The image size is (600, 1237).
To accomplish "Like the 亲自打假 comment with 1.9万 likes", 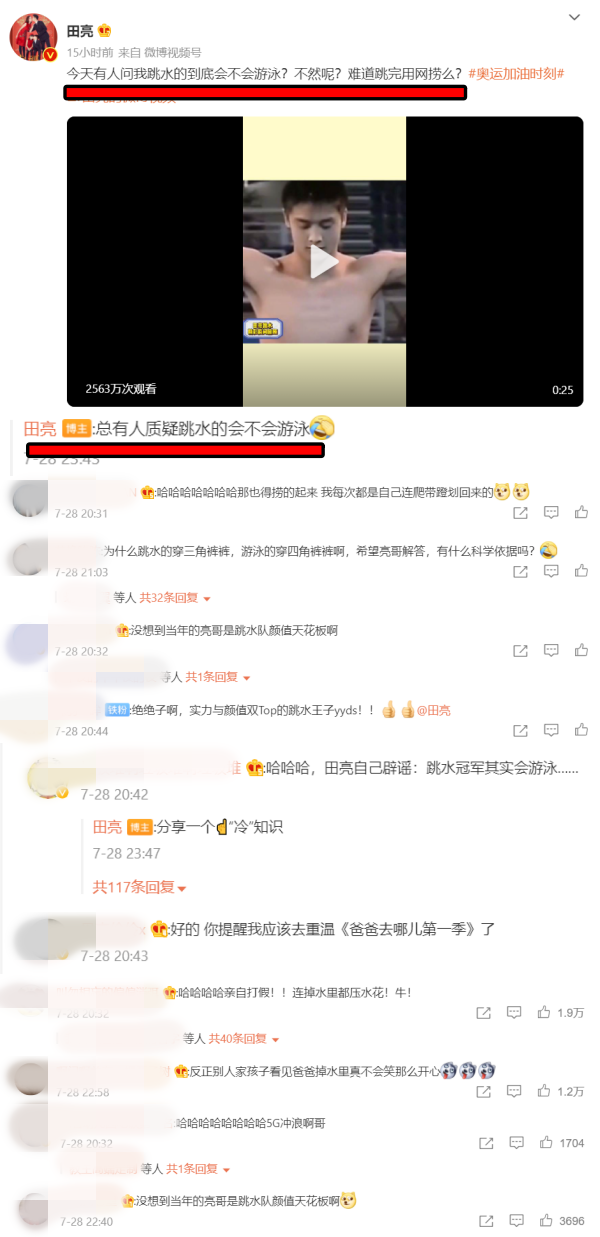I will point(544,1012).
